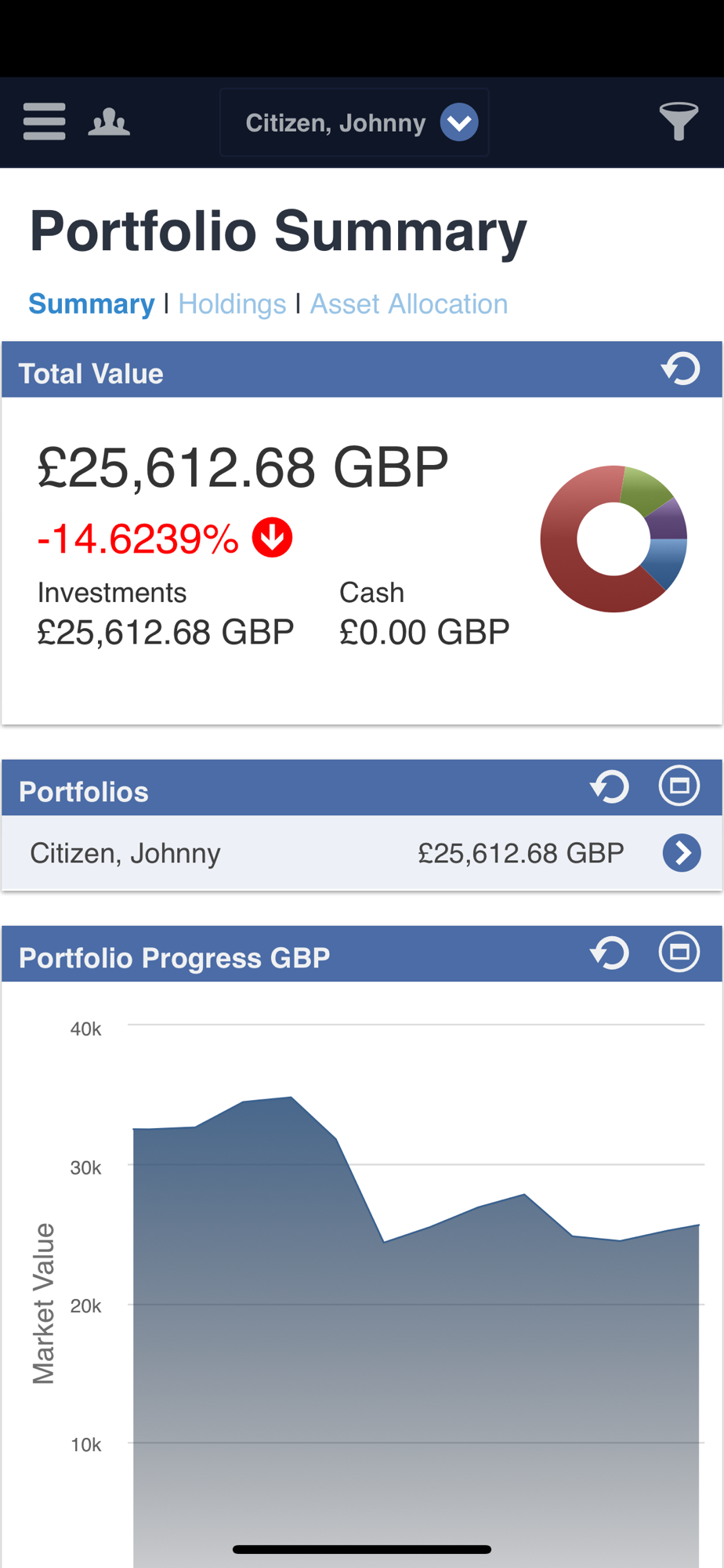The image size is (724, 1568).
Task: Refresh the Portfolio Progress GBP chart
Action: pyautogui.click(x=610, y=953)
